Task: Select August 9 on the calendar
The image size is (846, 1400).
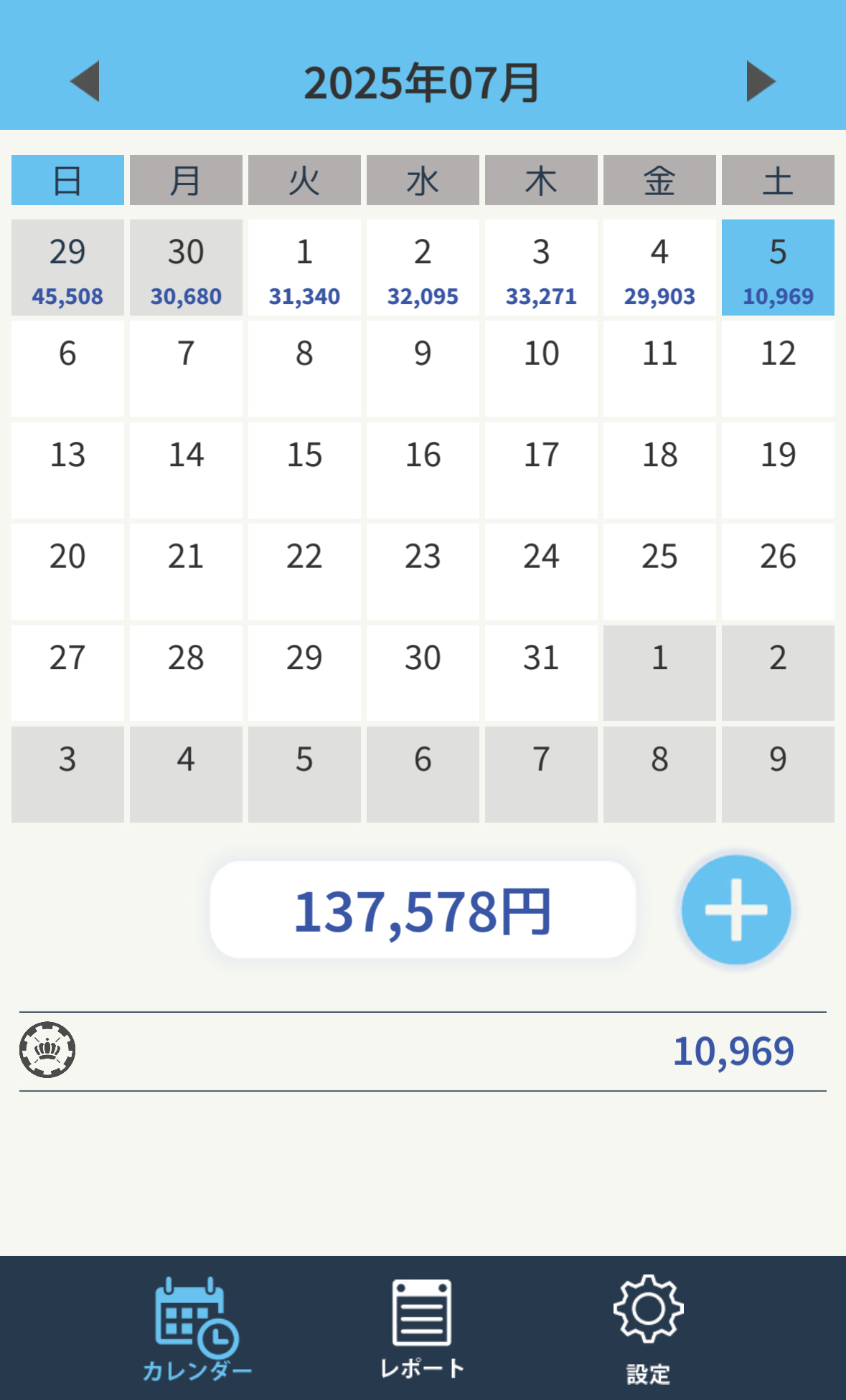Action: (x=778, y=775)
